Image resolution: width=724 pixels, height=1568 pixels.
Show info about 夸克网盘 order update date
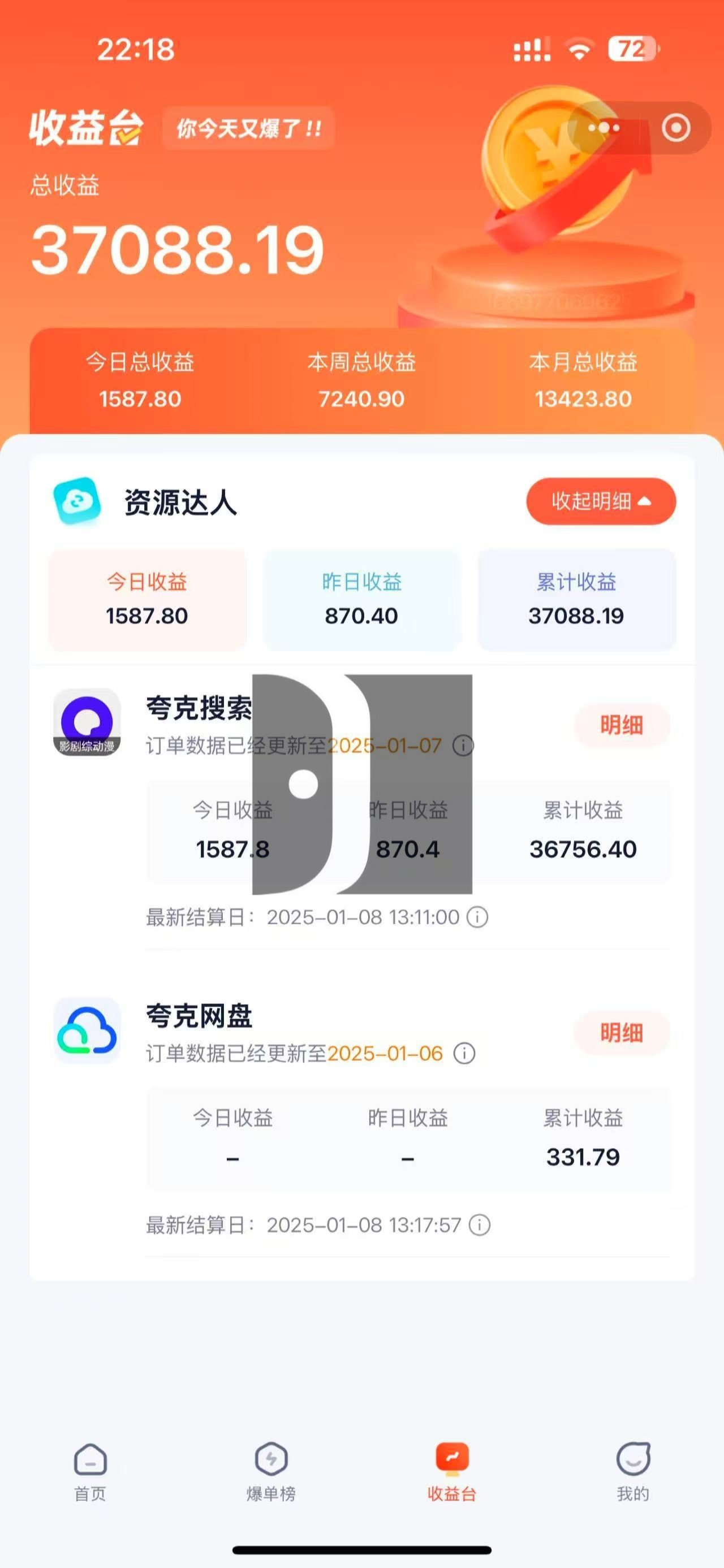[x=464, y=1054]
